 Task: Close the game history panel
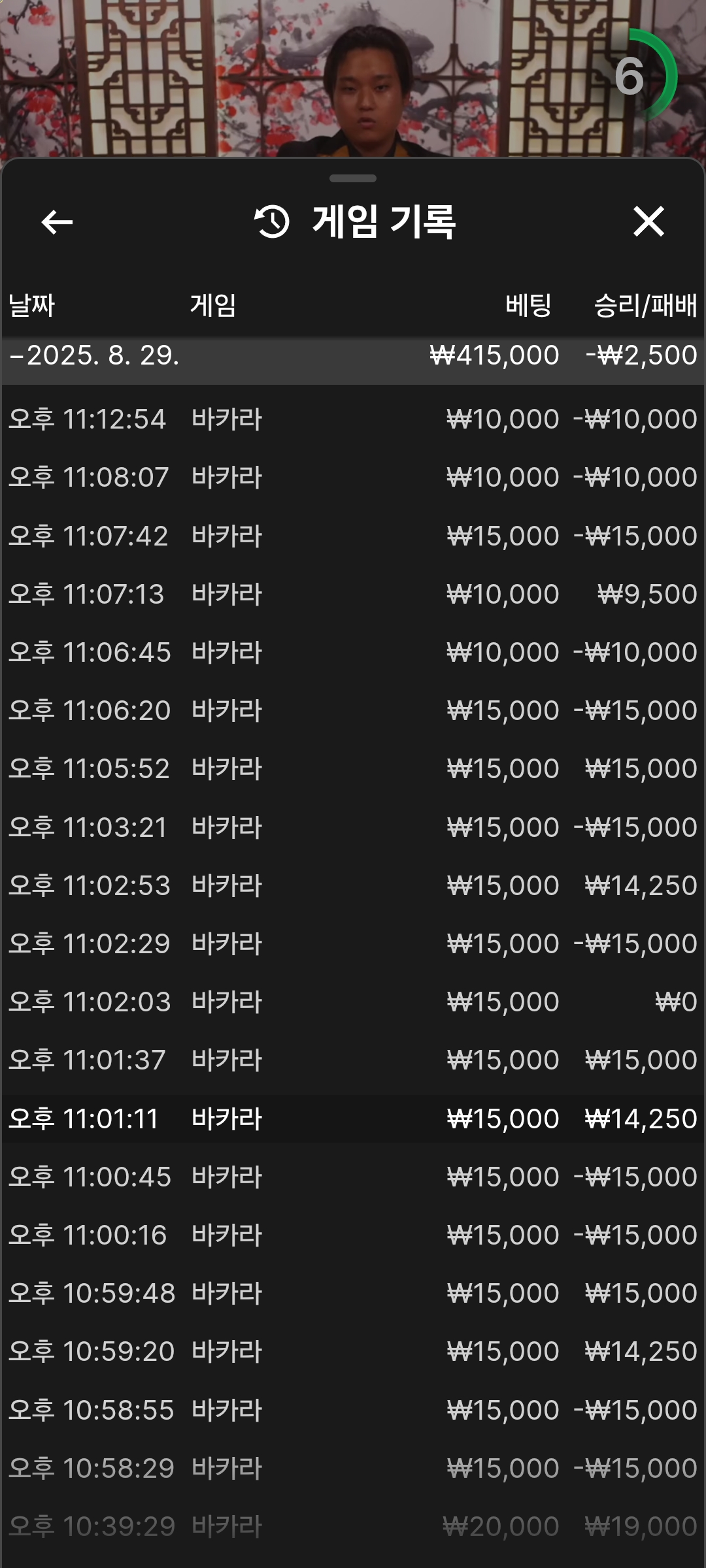(648, 221)
